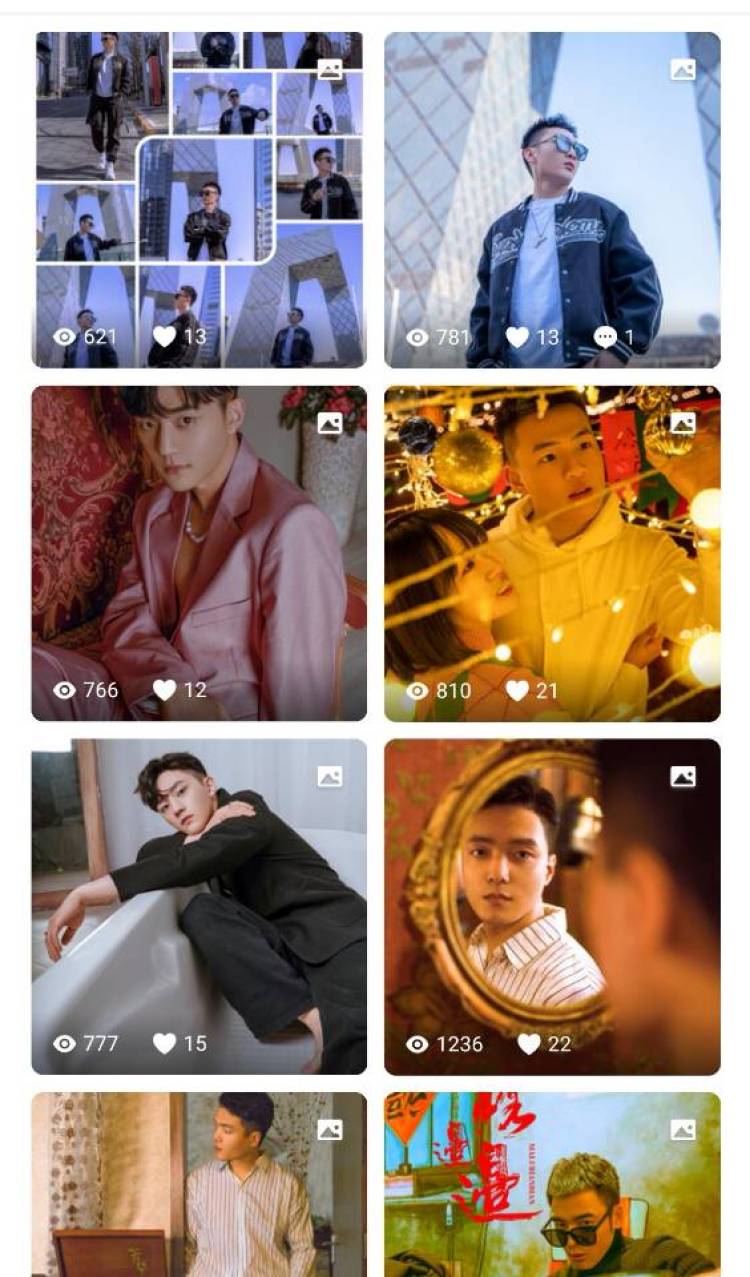Open the striped shirt photo by the curtain

point(199,1185)
